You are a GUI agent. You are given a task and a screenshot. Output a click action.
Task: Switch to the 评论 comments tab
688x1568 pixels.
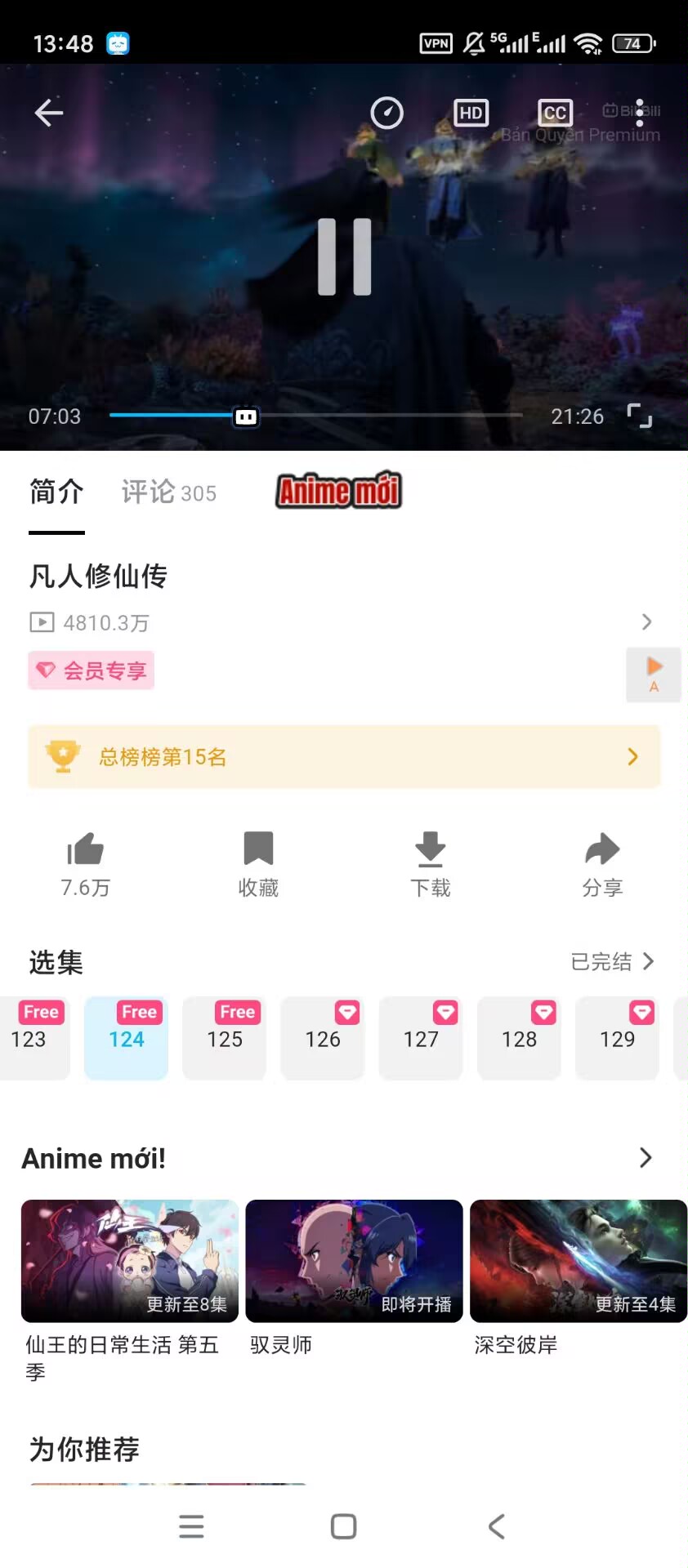(167, 493)
